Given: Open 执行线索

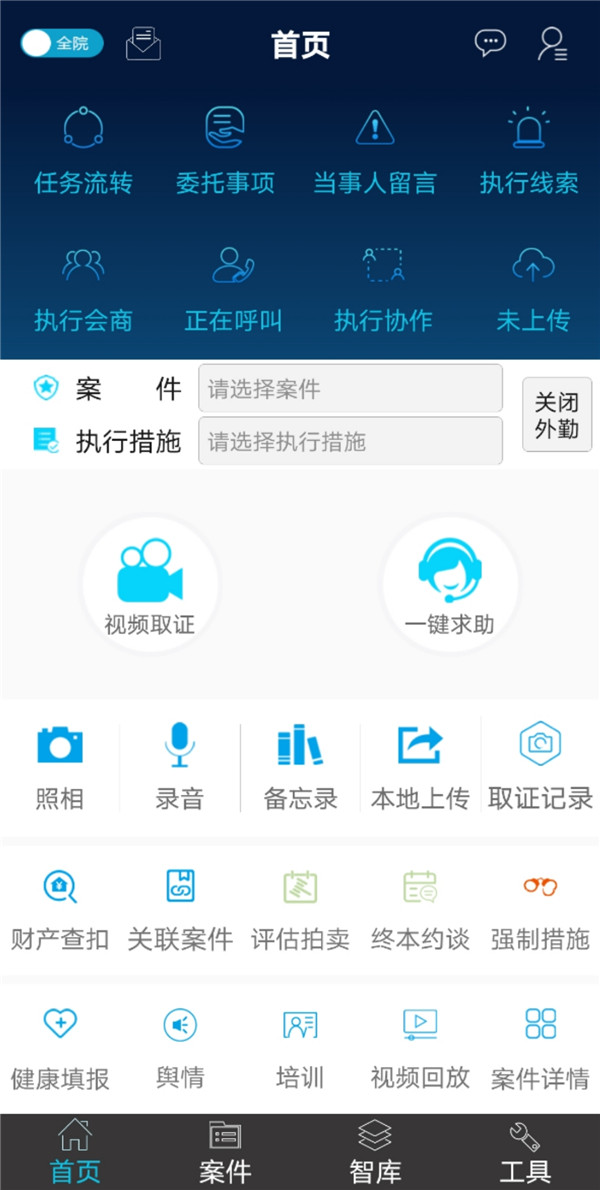Looking at the screenshot, I should [529, 152].
